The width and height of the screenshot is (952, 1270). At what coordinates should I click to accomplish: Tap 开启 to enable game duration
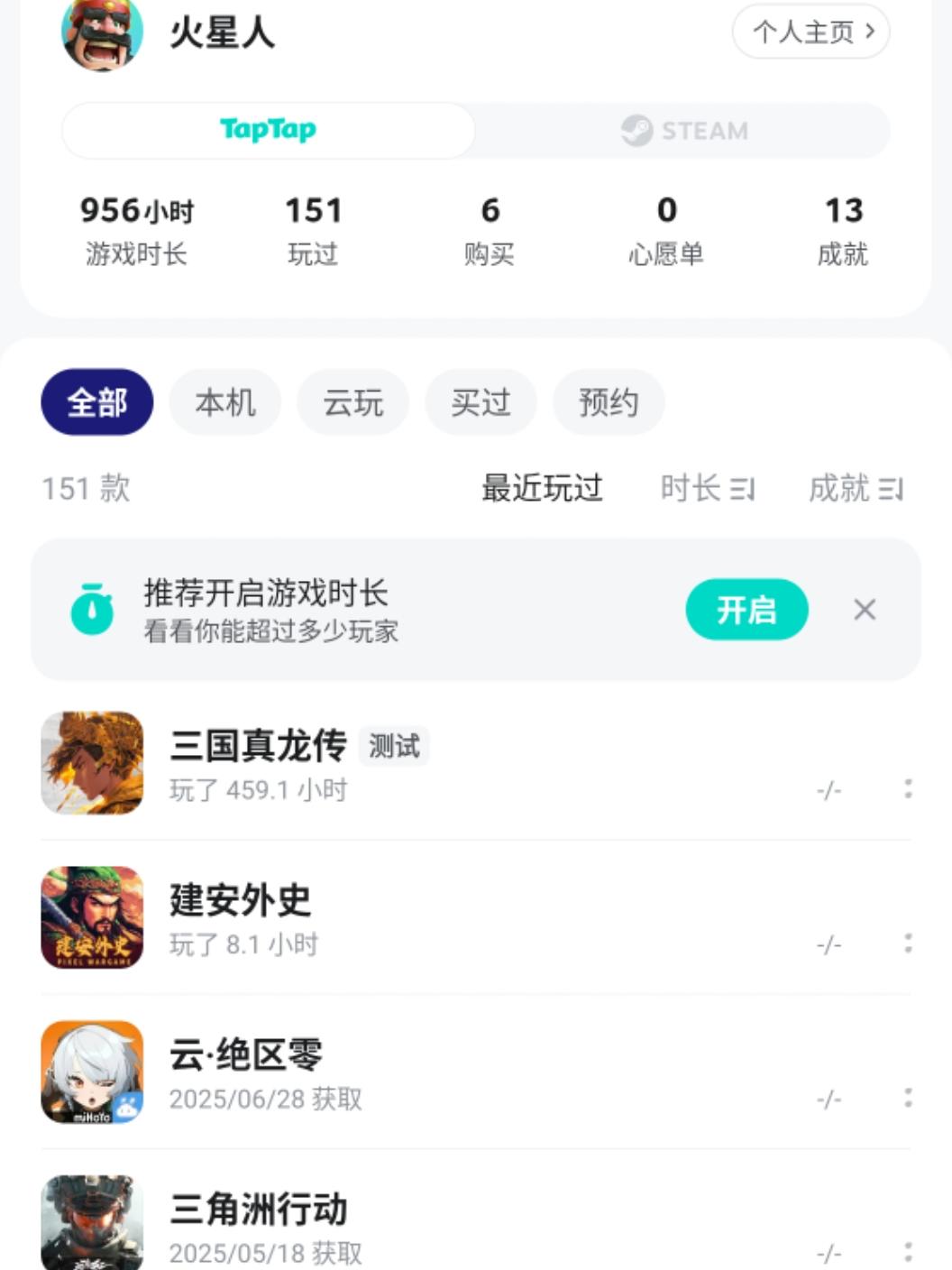point(746,610)
